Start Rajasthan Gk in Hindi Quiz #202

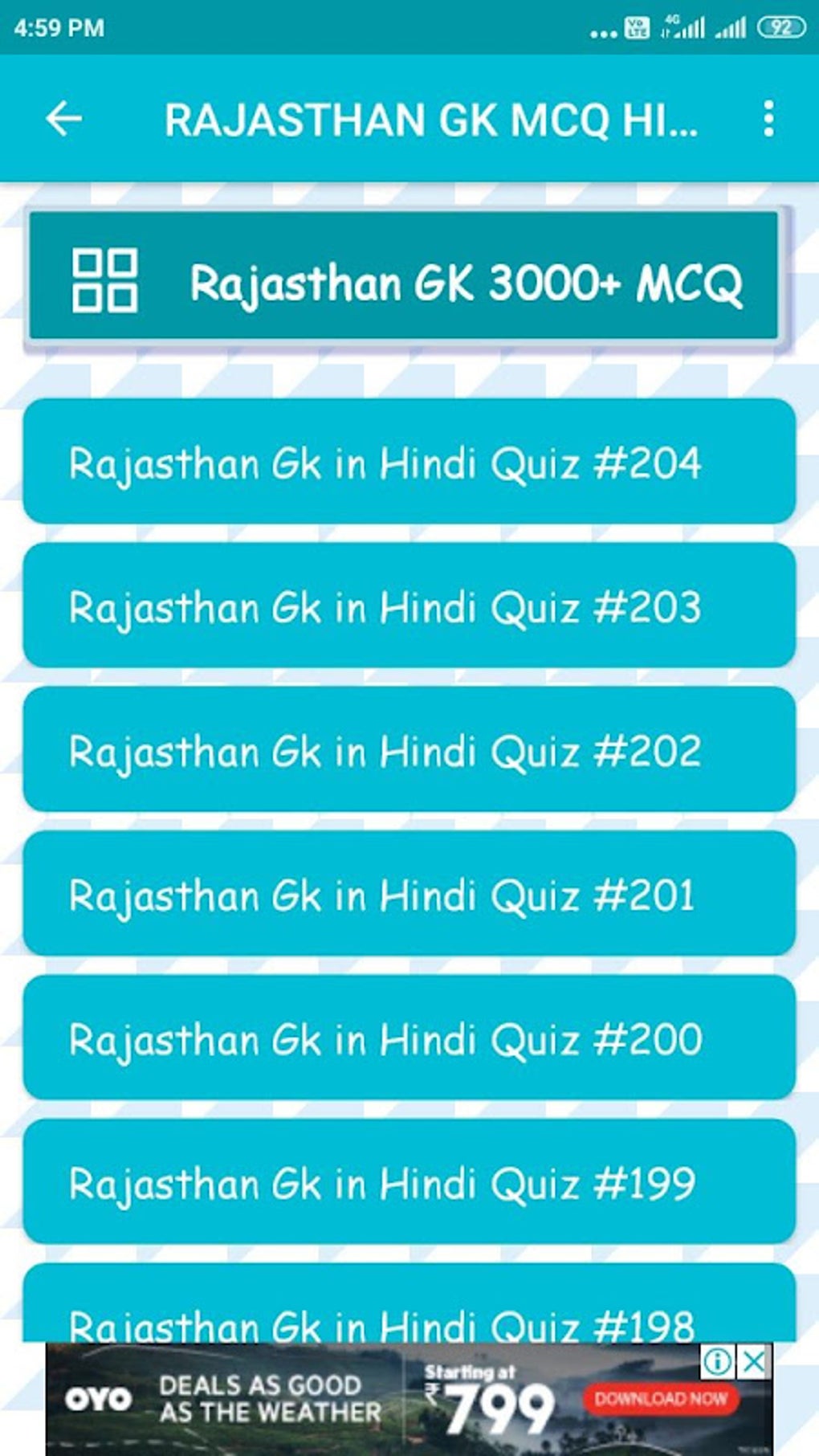coord(409,749)
